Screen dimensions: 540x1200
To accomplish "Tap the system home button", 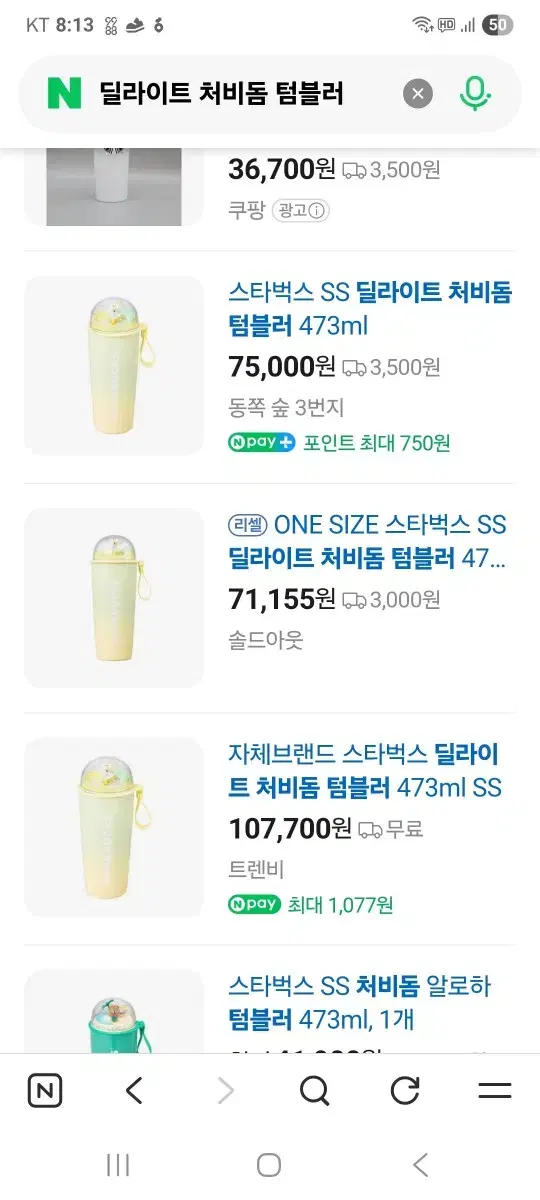I will pyautogui.click(x=269, y=1165).
